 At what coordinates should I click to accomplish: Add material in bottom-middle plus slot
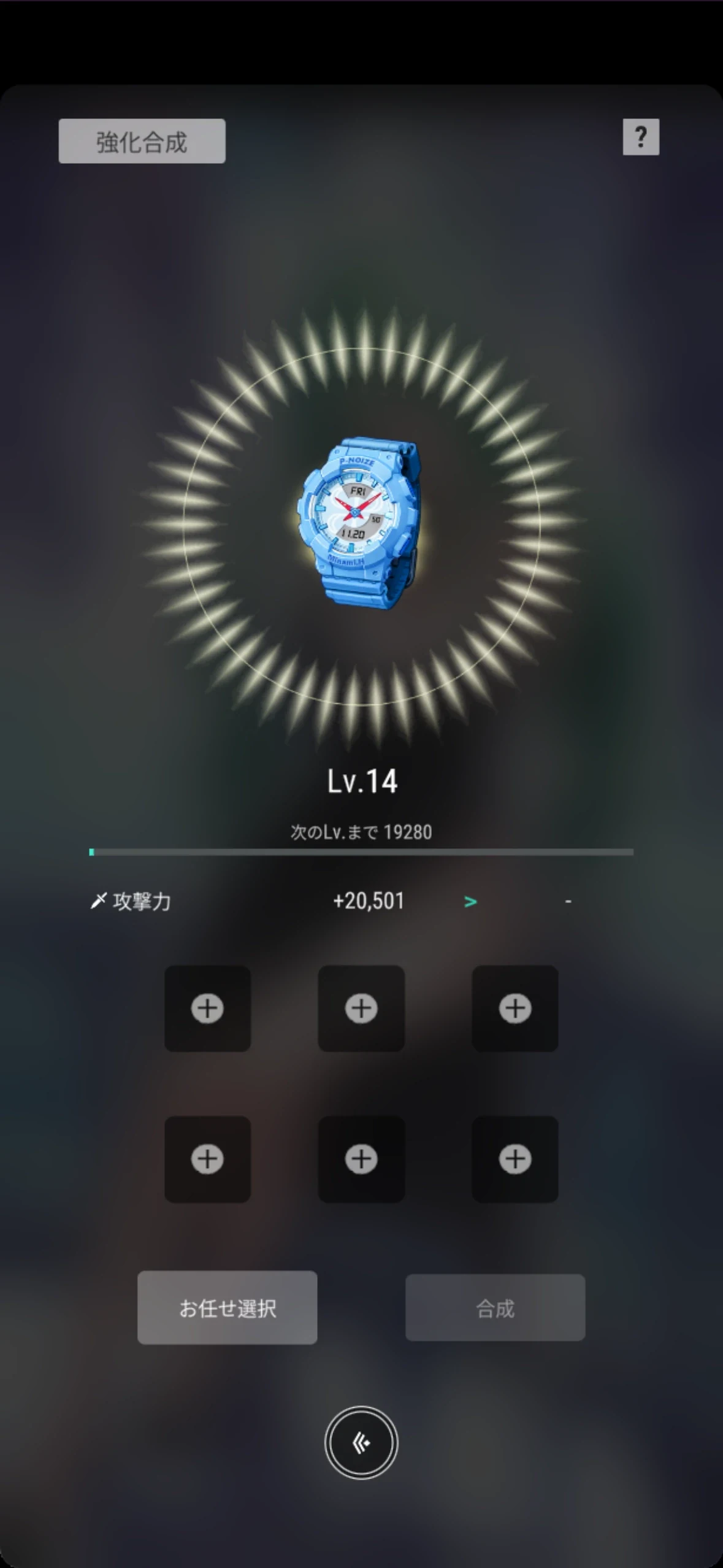point(361,1159)
